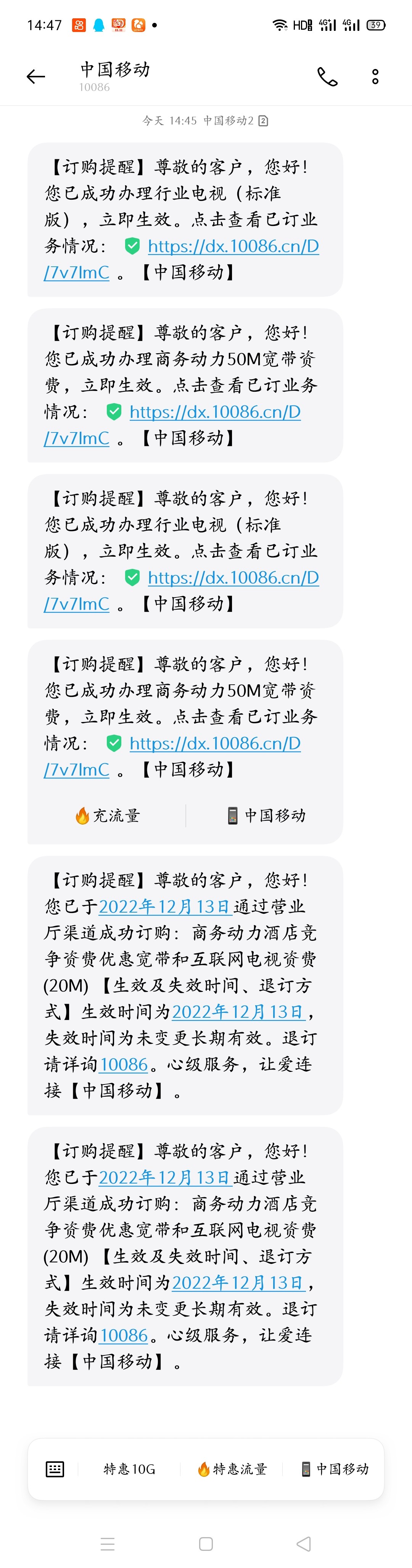Call 10086 using the phone icon
The width and height of the screenshot is (412, 1568).
[x=327, y=77]
